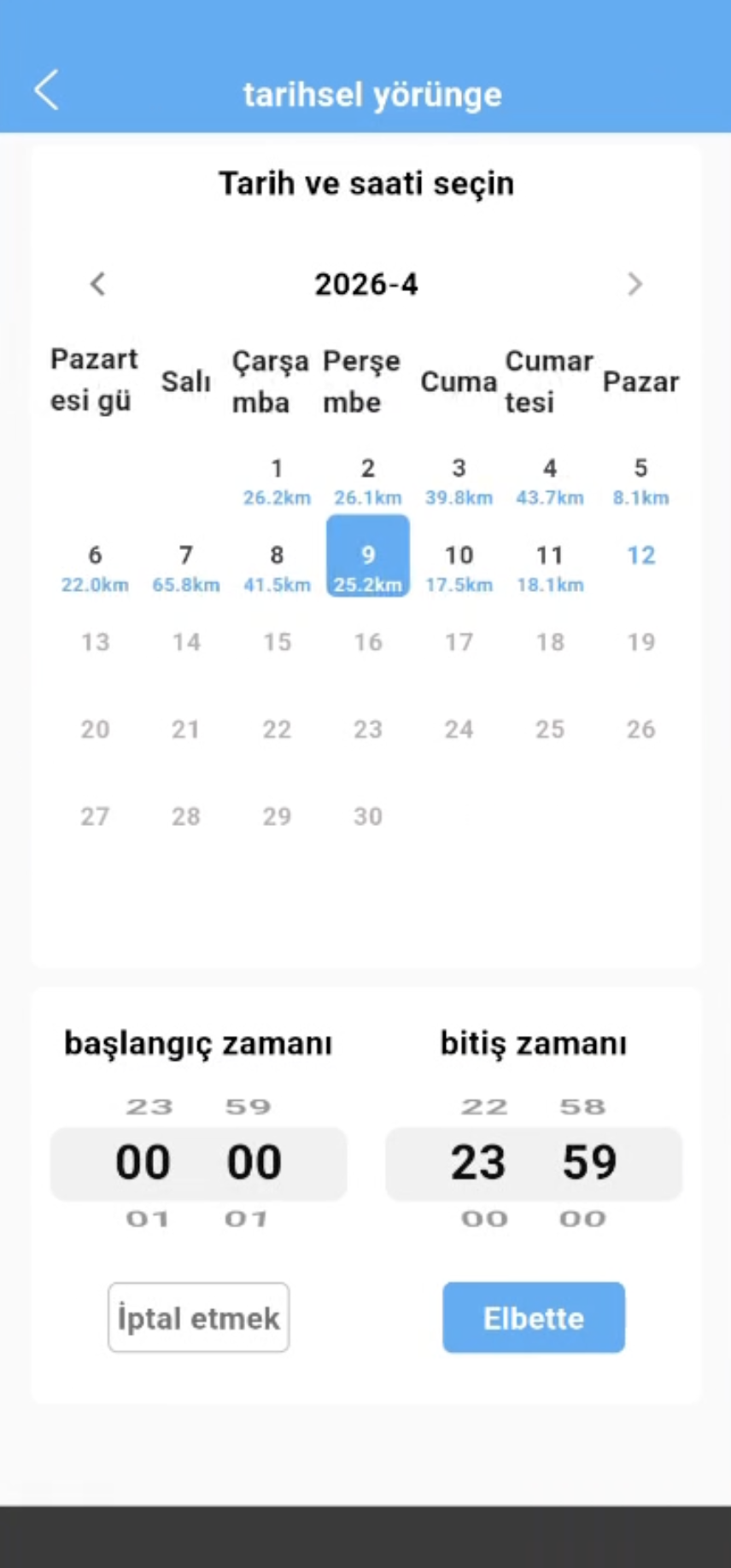Choose April 11 with 18.1km
The width and height of the screenshot is (731, 1568).
(550, 568)
